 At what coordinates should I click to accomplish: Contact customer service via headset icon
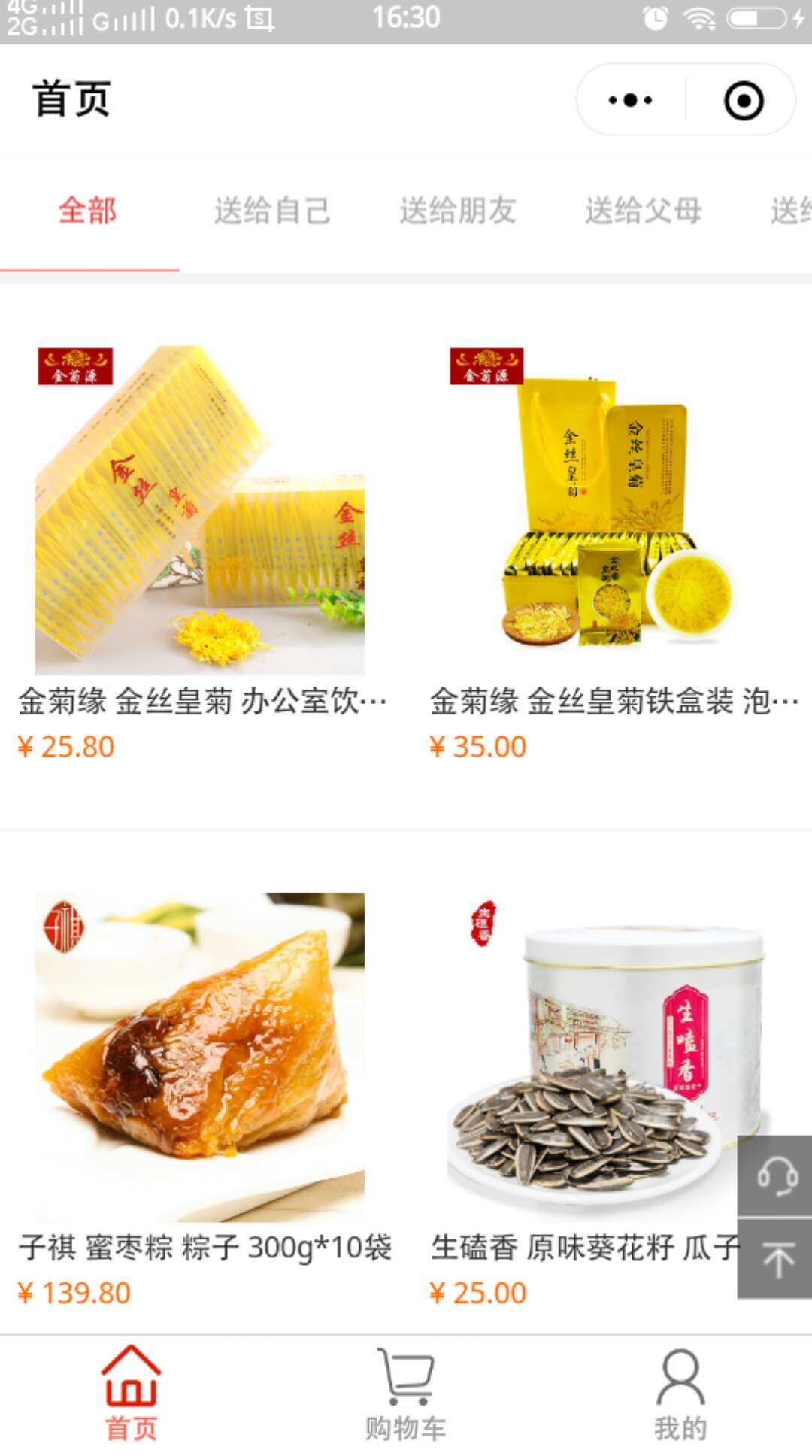[776, 1175]
